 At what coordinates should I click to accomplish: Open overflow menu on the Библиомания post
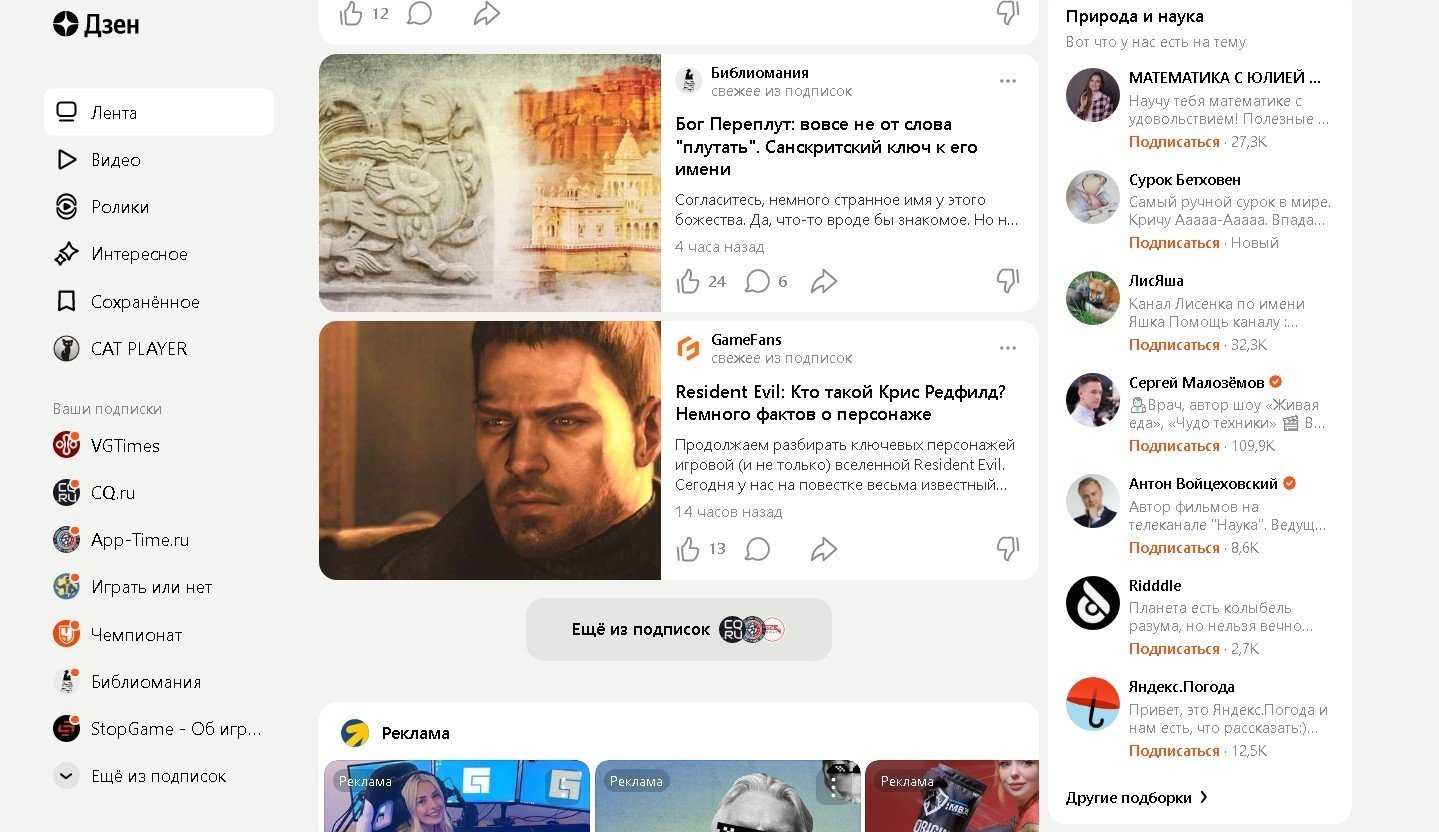point(1007,81)
